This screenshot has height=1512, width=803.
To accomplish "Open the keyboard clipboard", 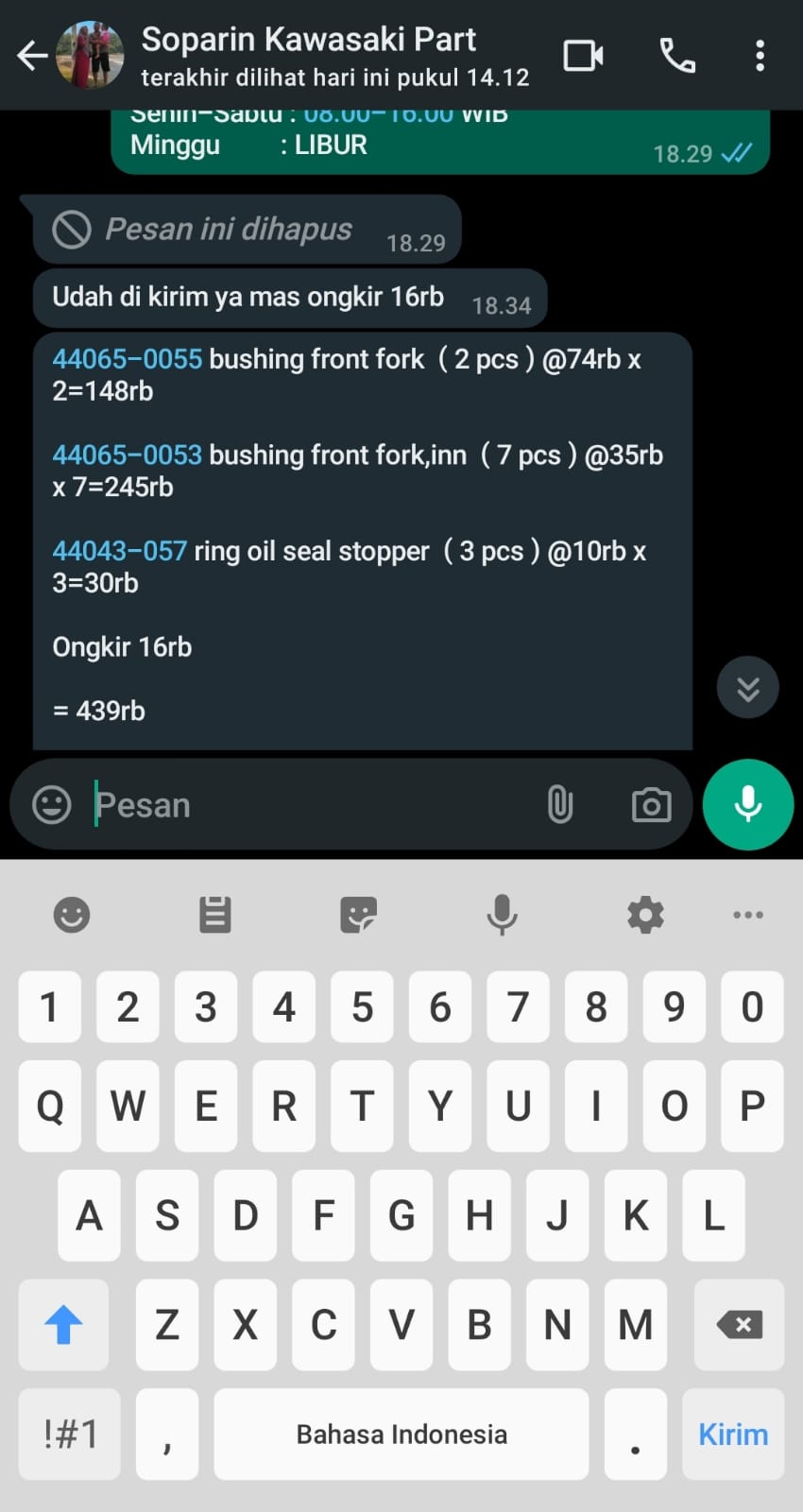I will (x=215, y=915).
